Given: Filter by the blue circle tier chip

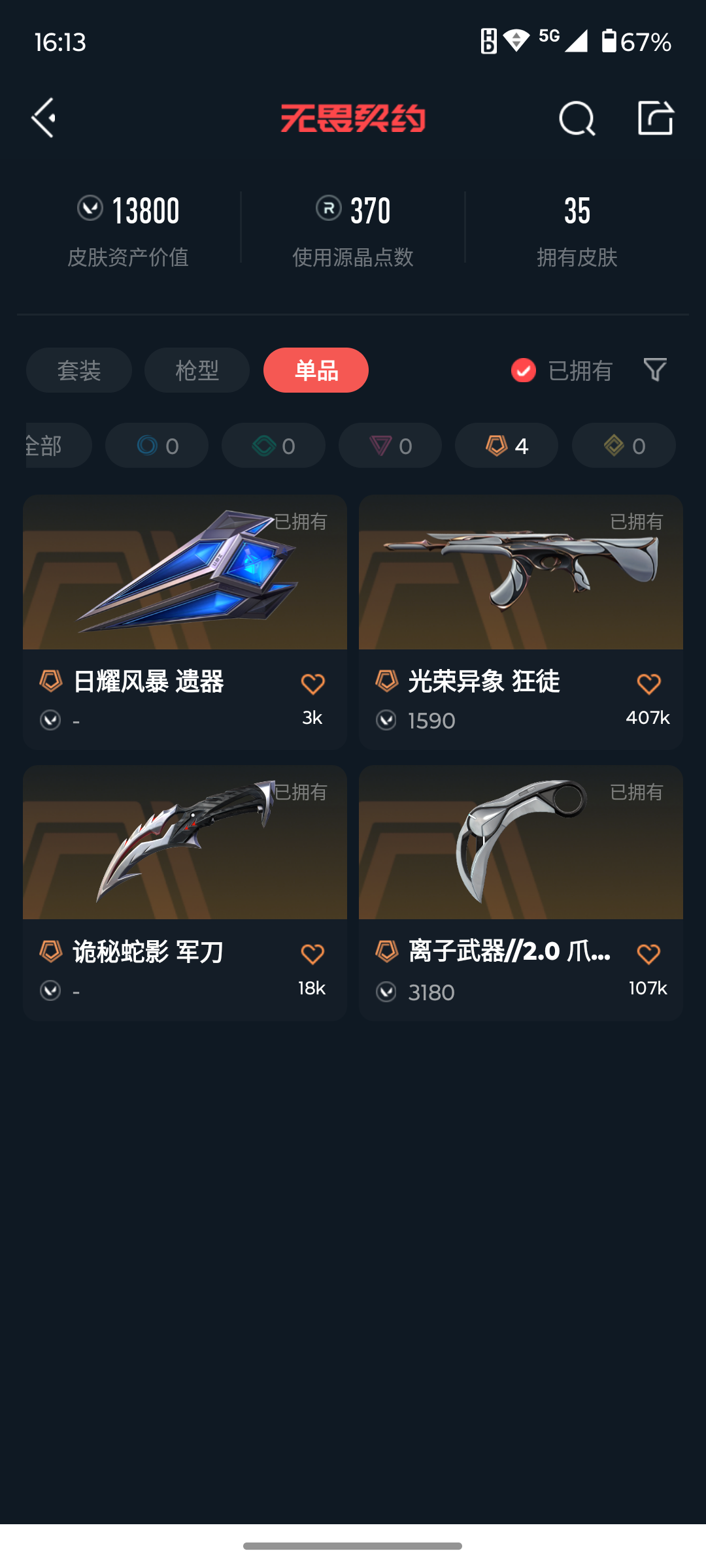Looking at the screenshot, I should click(x=157, y=446).
